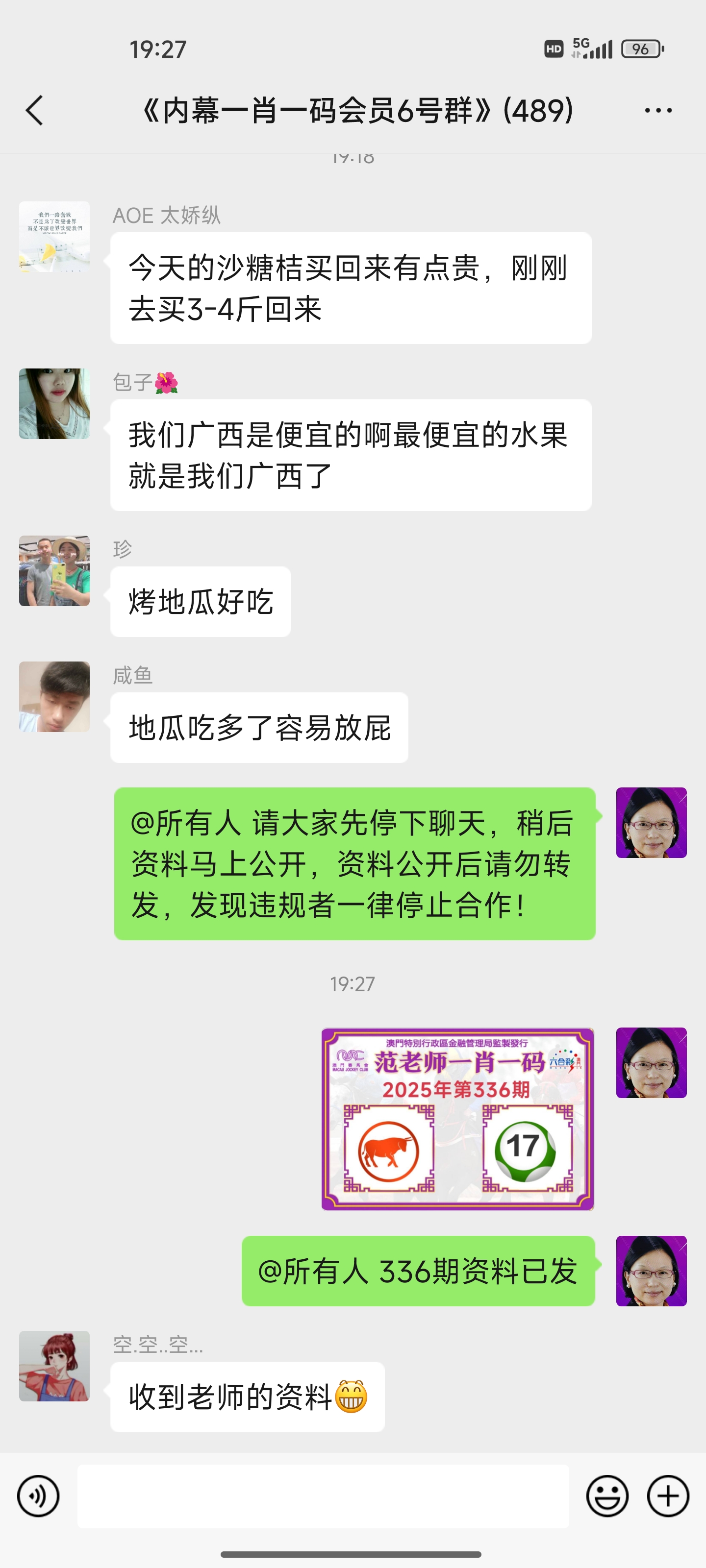
Task: Open 咸鱼's profile avatar
Action: pos(54,696)
